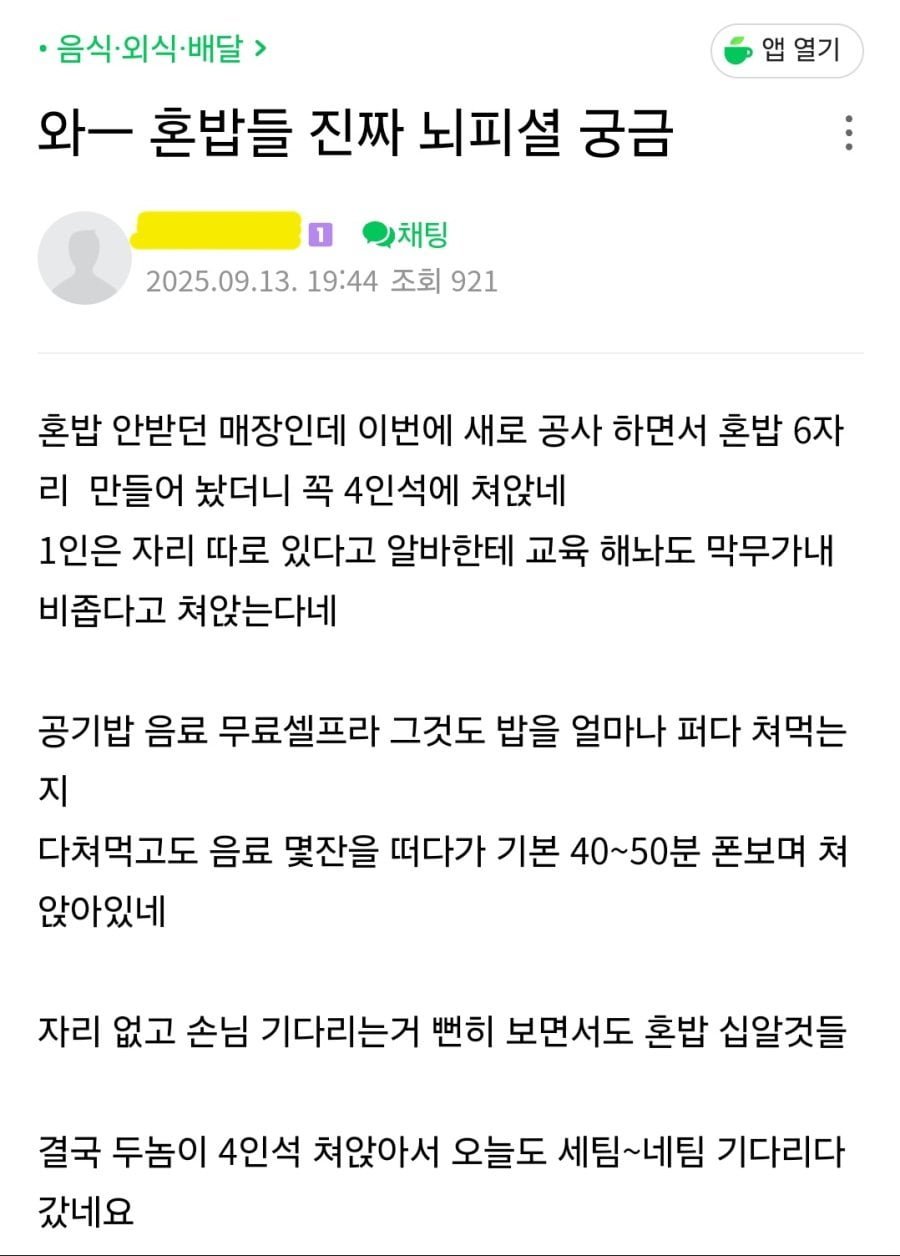This screenshot has width=900, height=1256.
Task: Open the post's overflow menu
Action: [848, 133]
